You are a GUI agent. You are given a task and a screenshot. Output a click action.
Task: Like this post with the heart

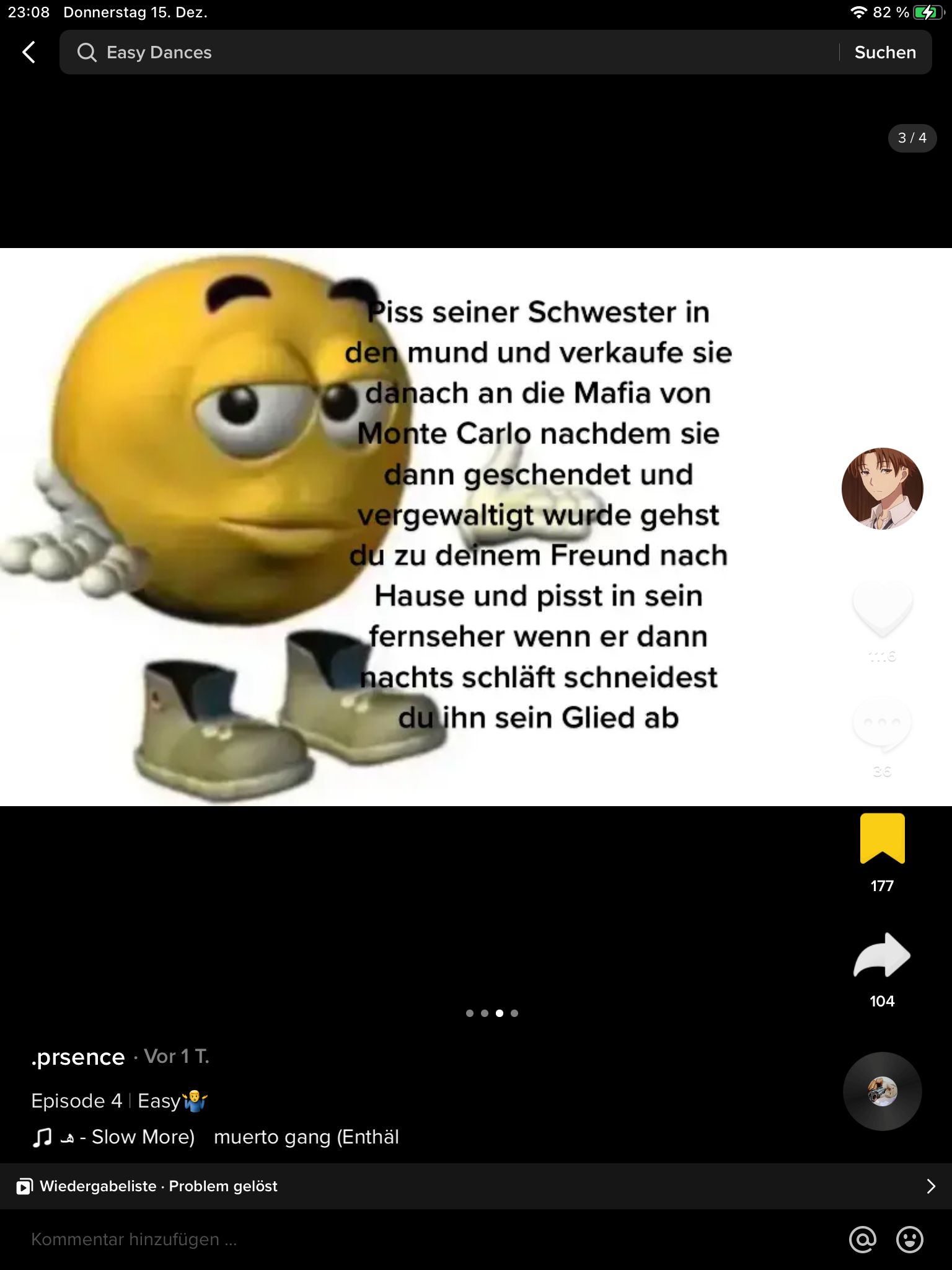pos(882,609)
